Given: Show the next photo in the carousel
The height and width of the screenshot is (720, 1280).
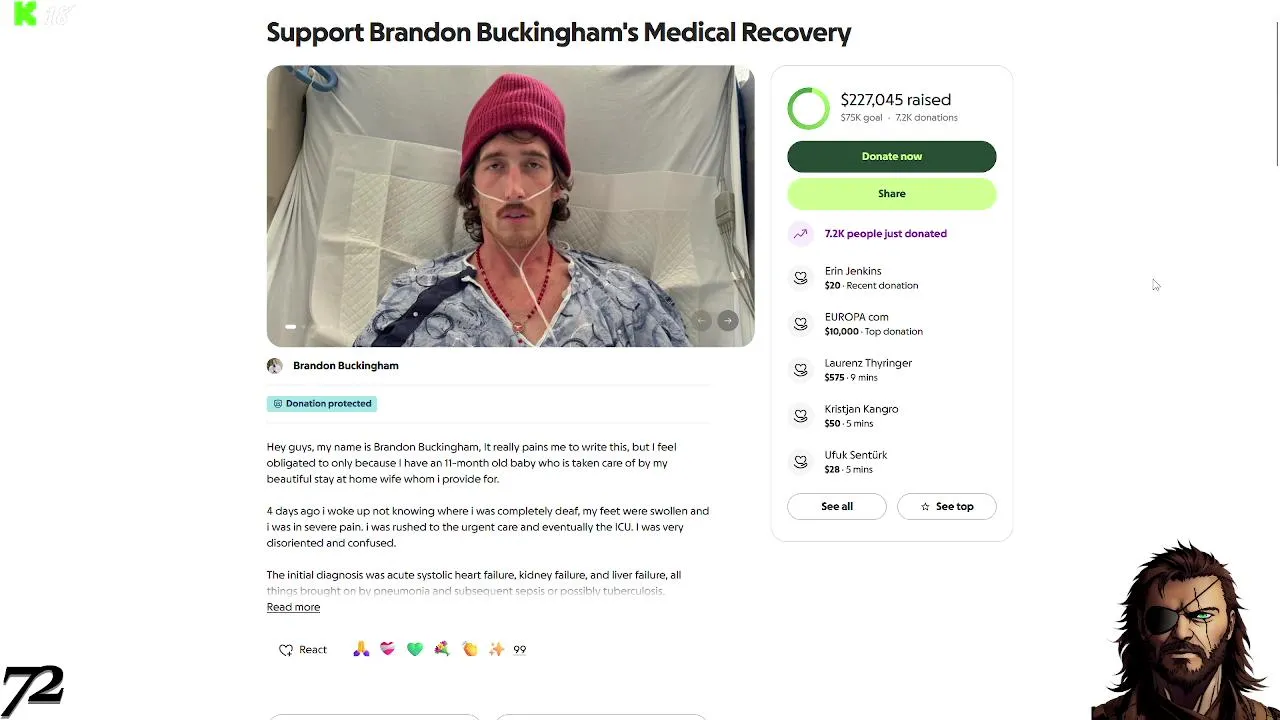Looking at the screenshot, I should 727,320.
